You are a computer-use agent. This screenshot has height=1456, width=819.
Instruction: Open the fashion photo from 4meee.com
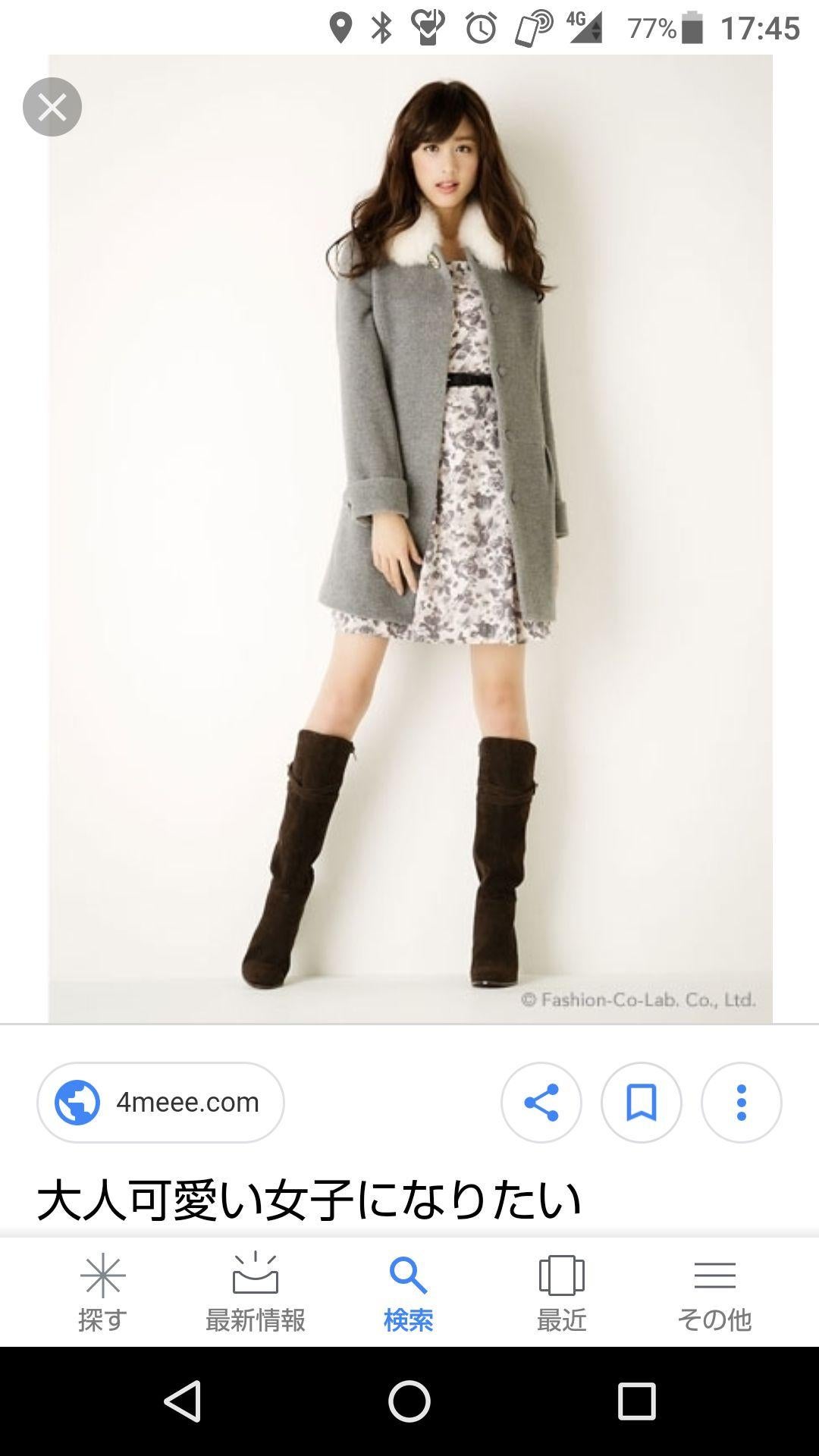tap(409, 538)
